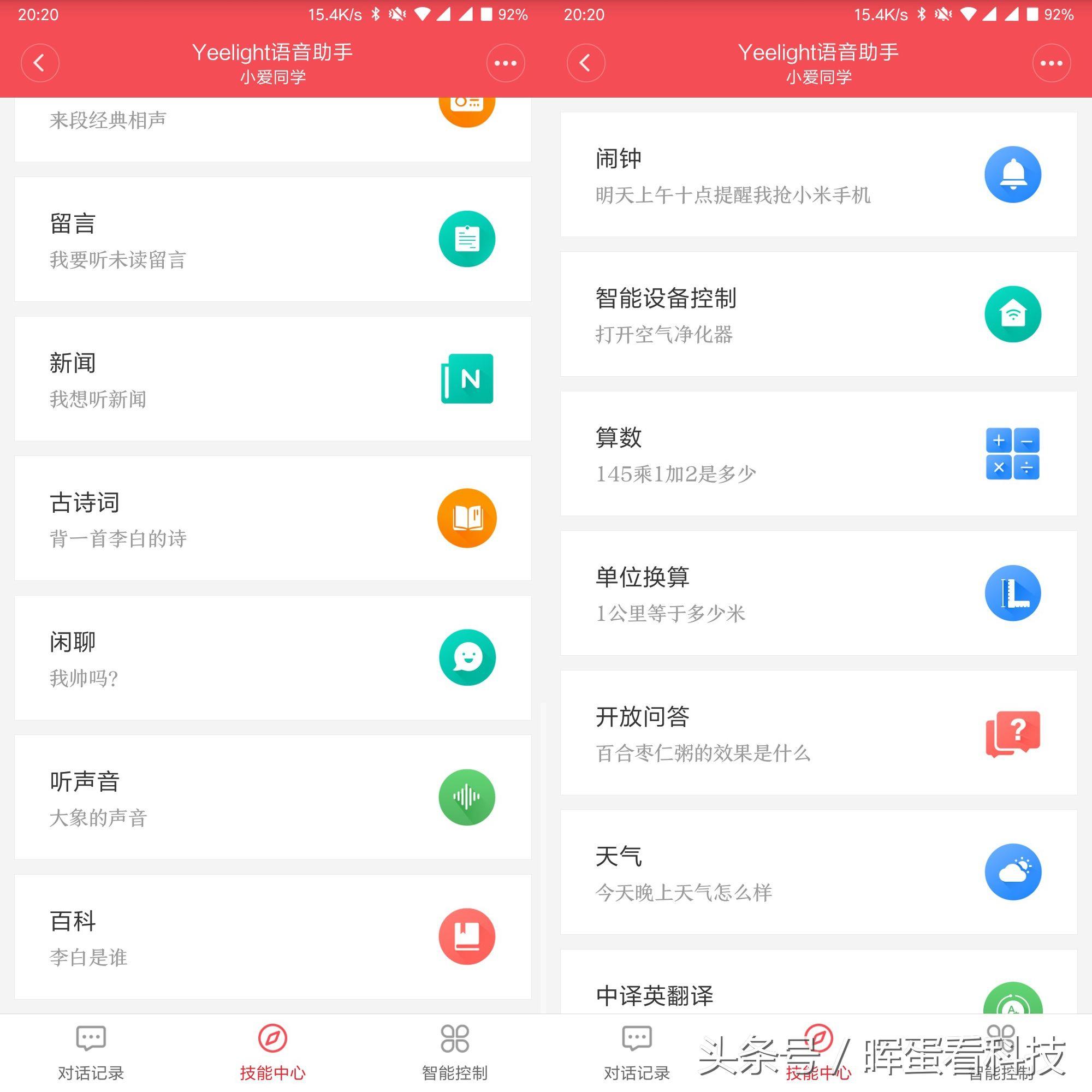Image resolution: width=1092 pixels, height=1092 pixels.
Task: View the 单位换算 unit conversion skill
Action: point(818,593)
